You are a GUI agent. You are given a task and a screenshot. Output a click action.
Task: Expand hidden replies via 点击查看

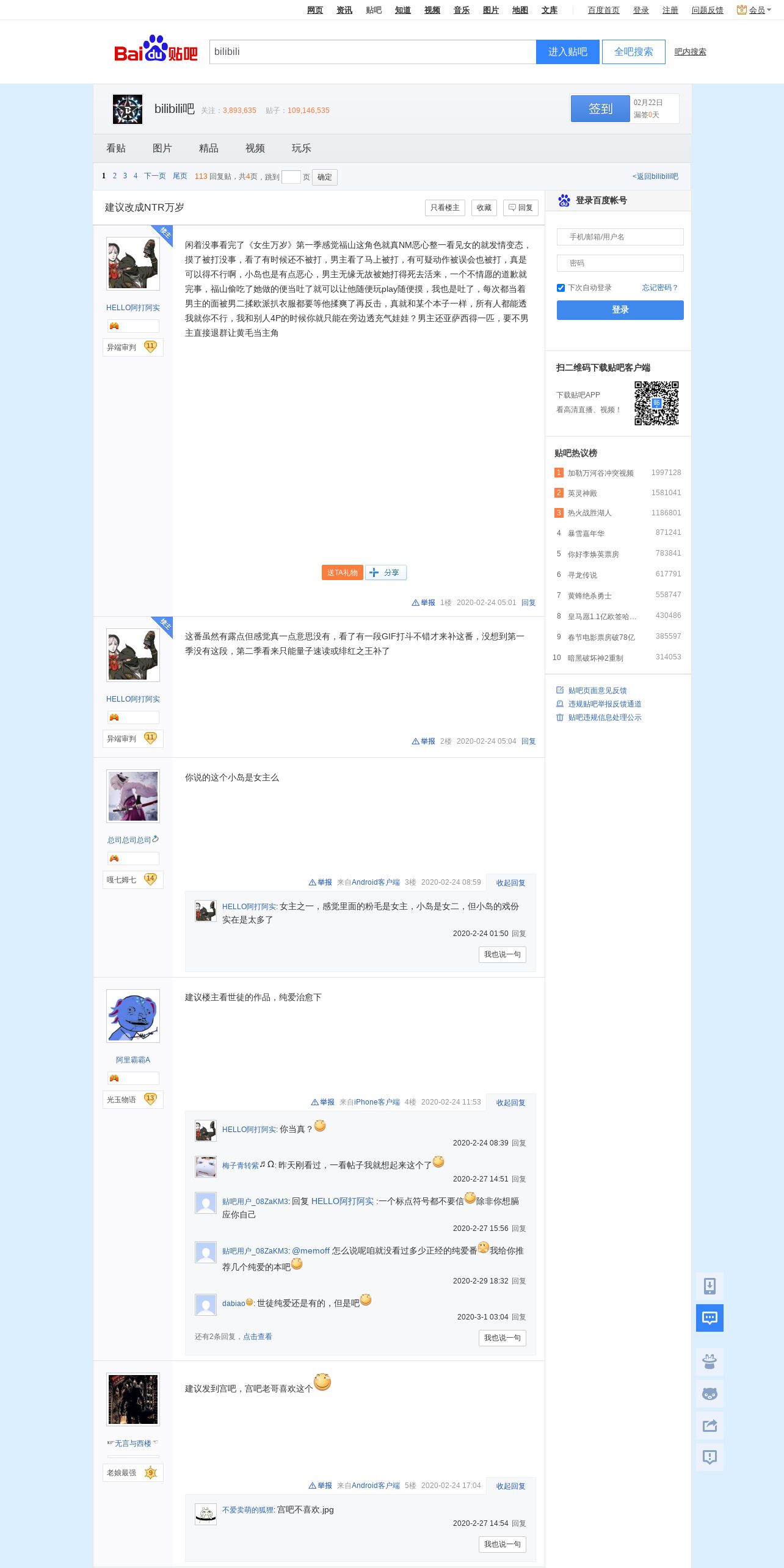point(258,1337)
